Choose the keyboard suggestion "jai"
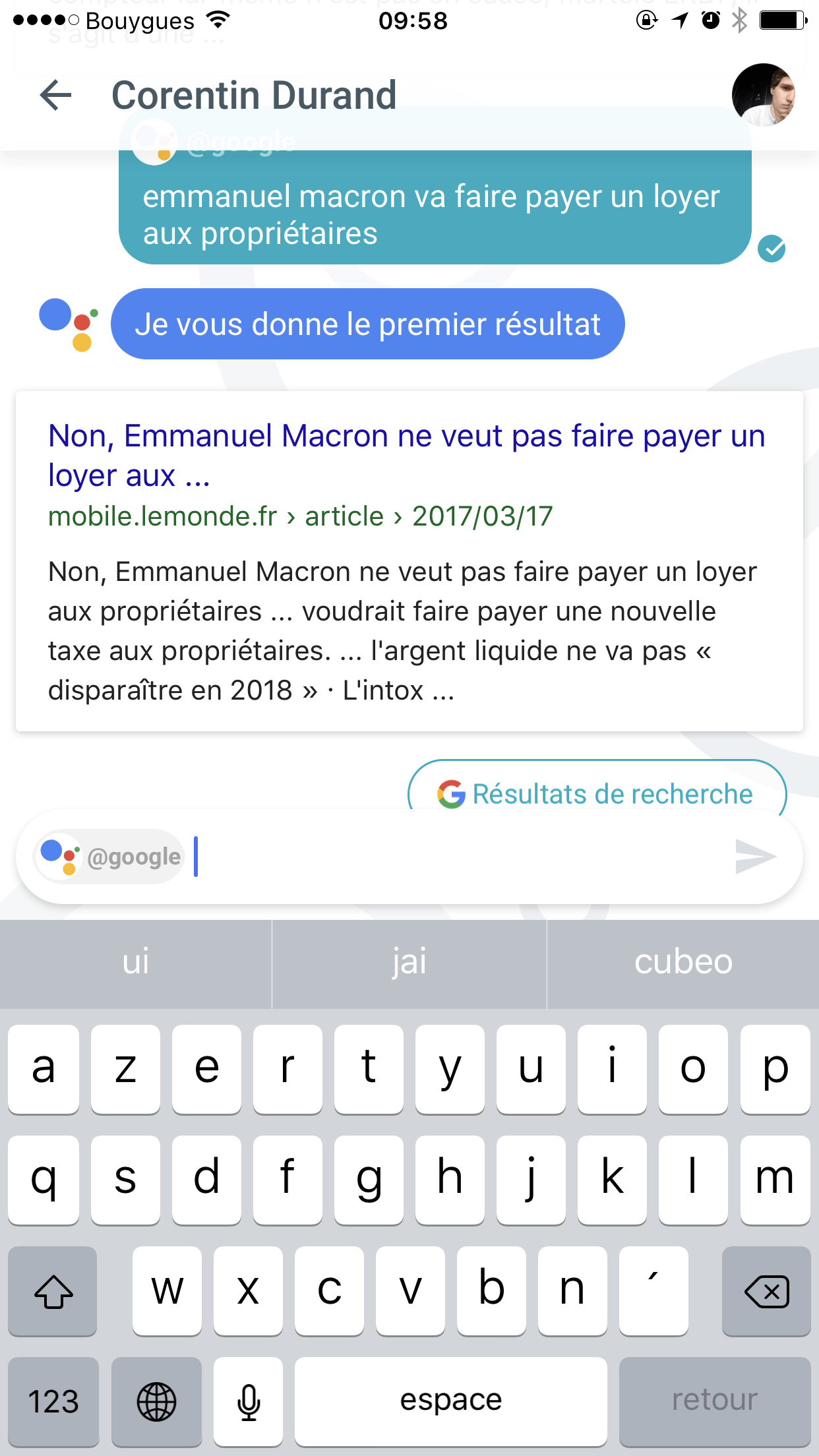Image resolution: width=819 pixels, height=1456 pixels. [409, 963]
